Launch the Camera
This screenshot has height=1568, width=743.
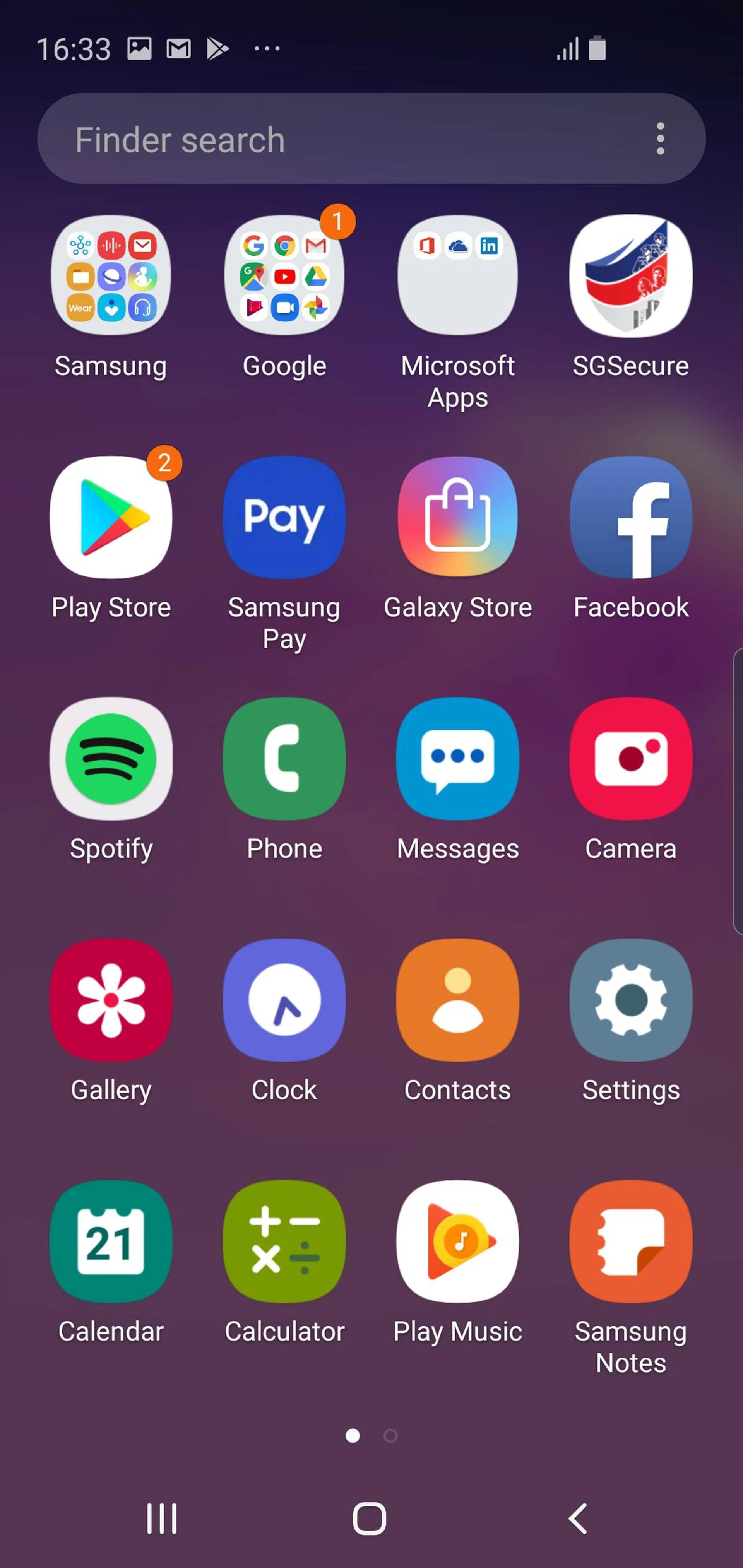click(630, 758)
